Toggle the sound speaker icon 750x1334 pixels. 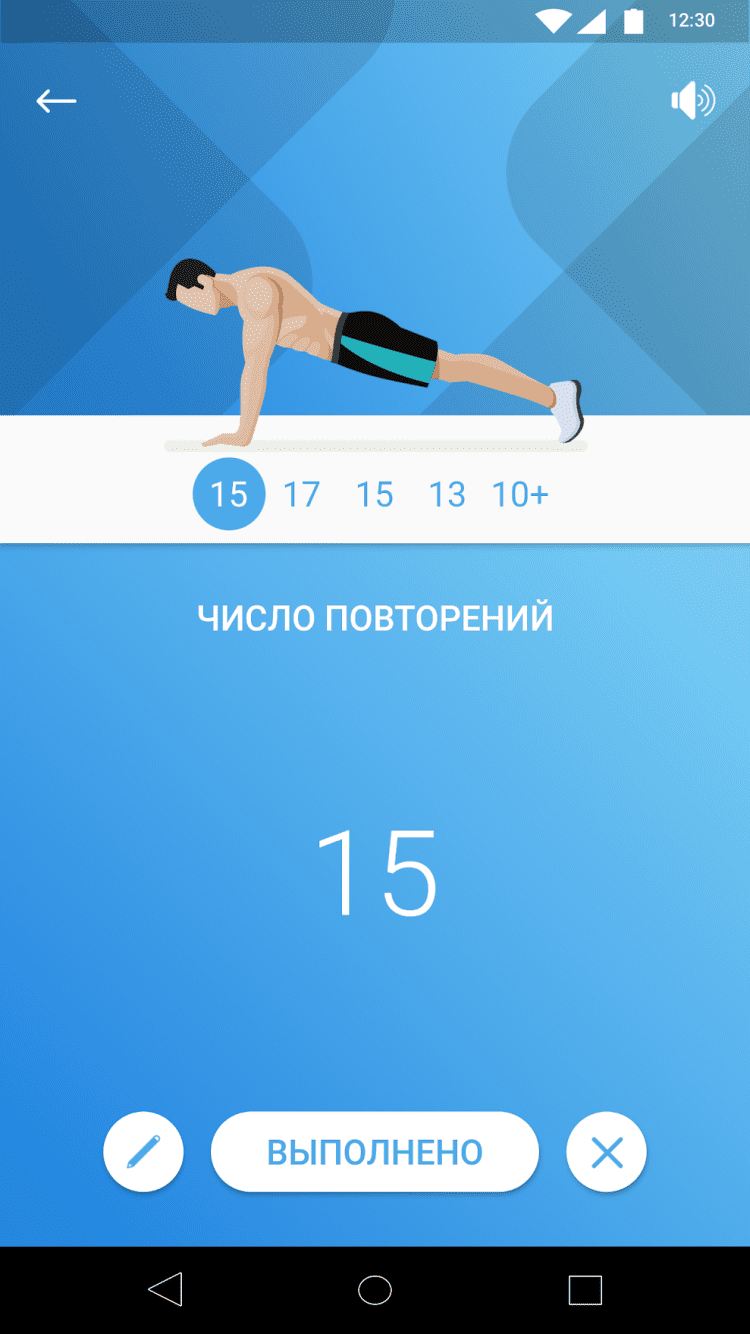coord(692,100)
